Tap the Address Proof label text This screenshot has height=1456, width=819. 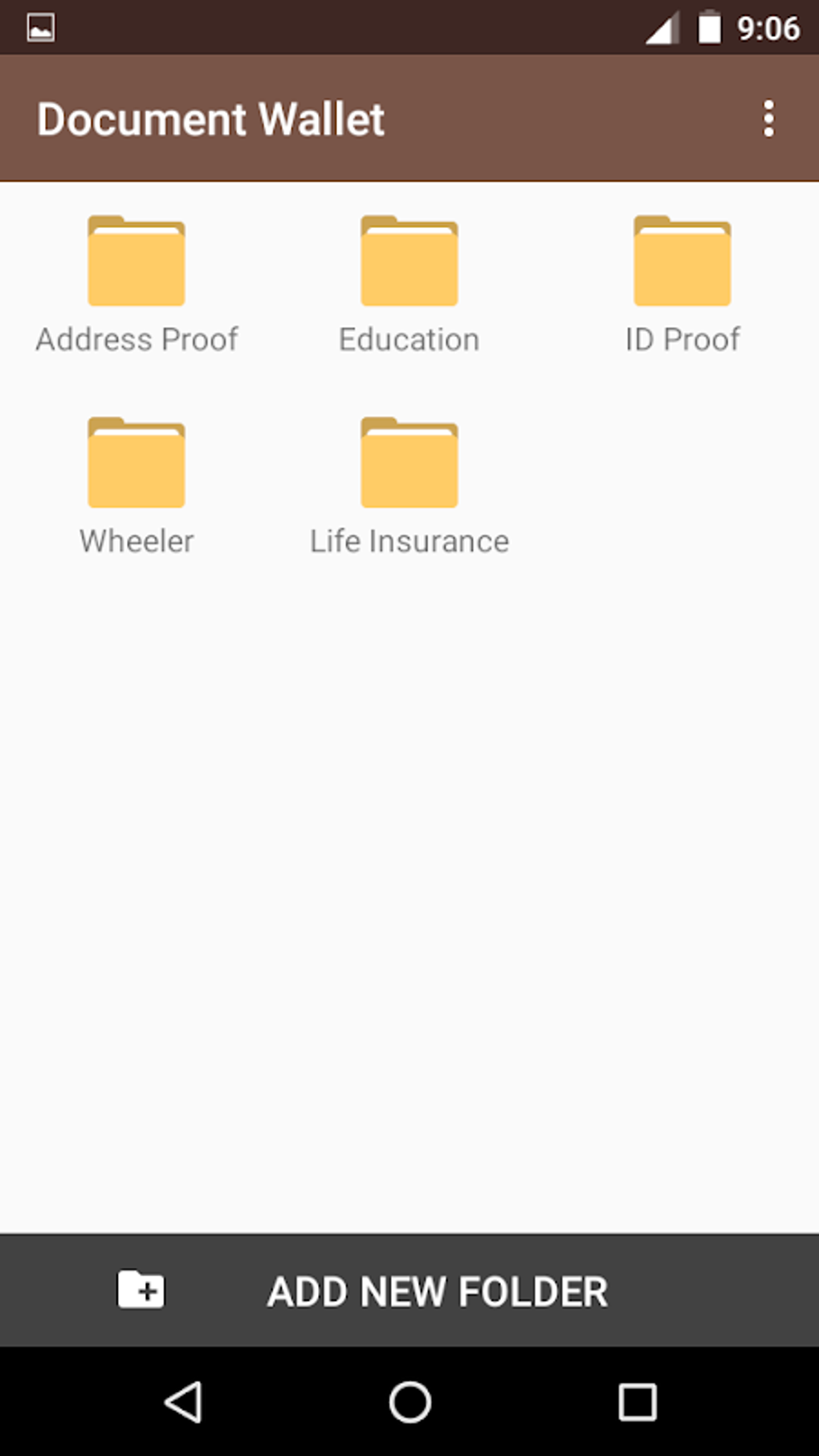pyautogui.click(x=136, y=338)
